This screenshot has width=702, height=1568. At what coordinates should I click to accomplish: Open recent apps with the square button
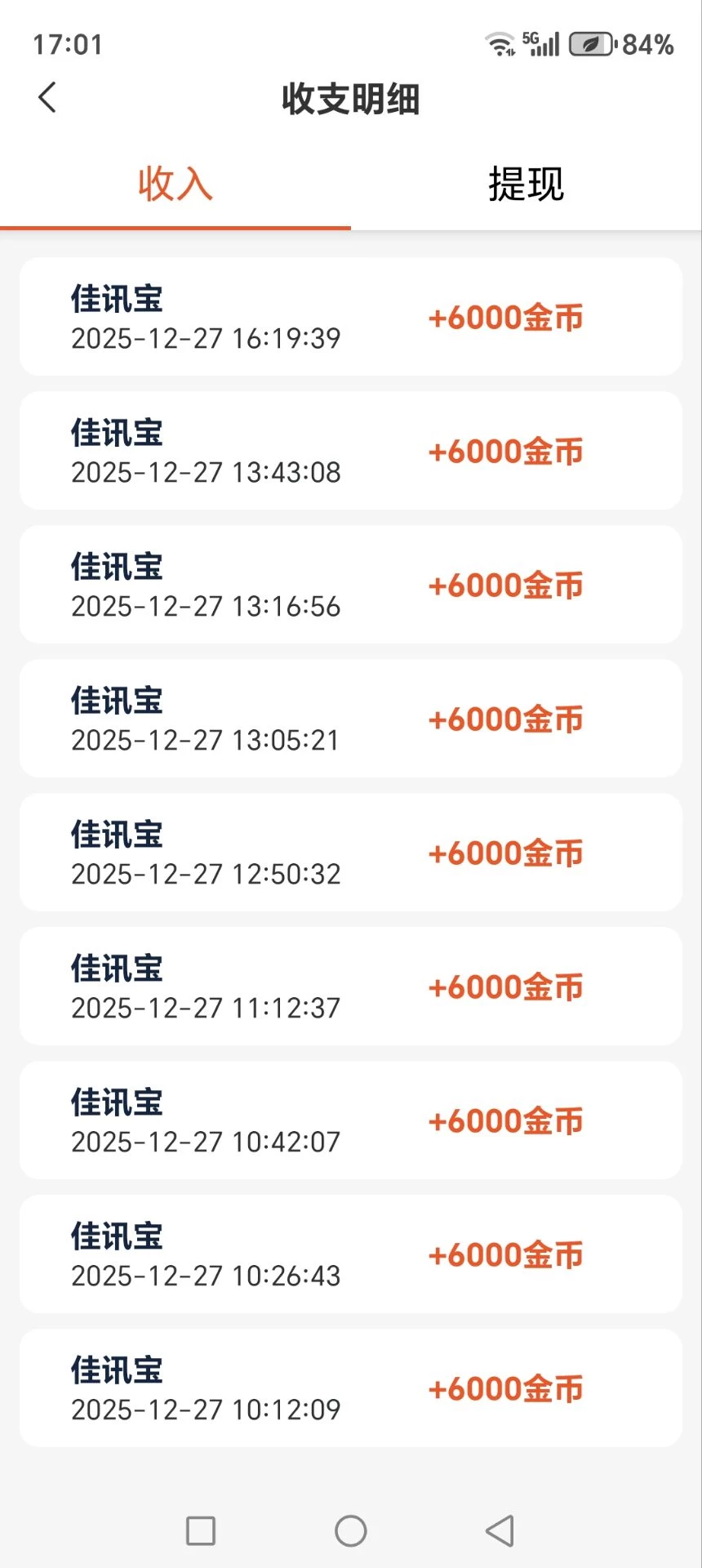click(201, 1530)
